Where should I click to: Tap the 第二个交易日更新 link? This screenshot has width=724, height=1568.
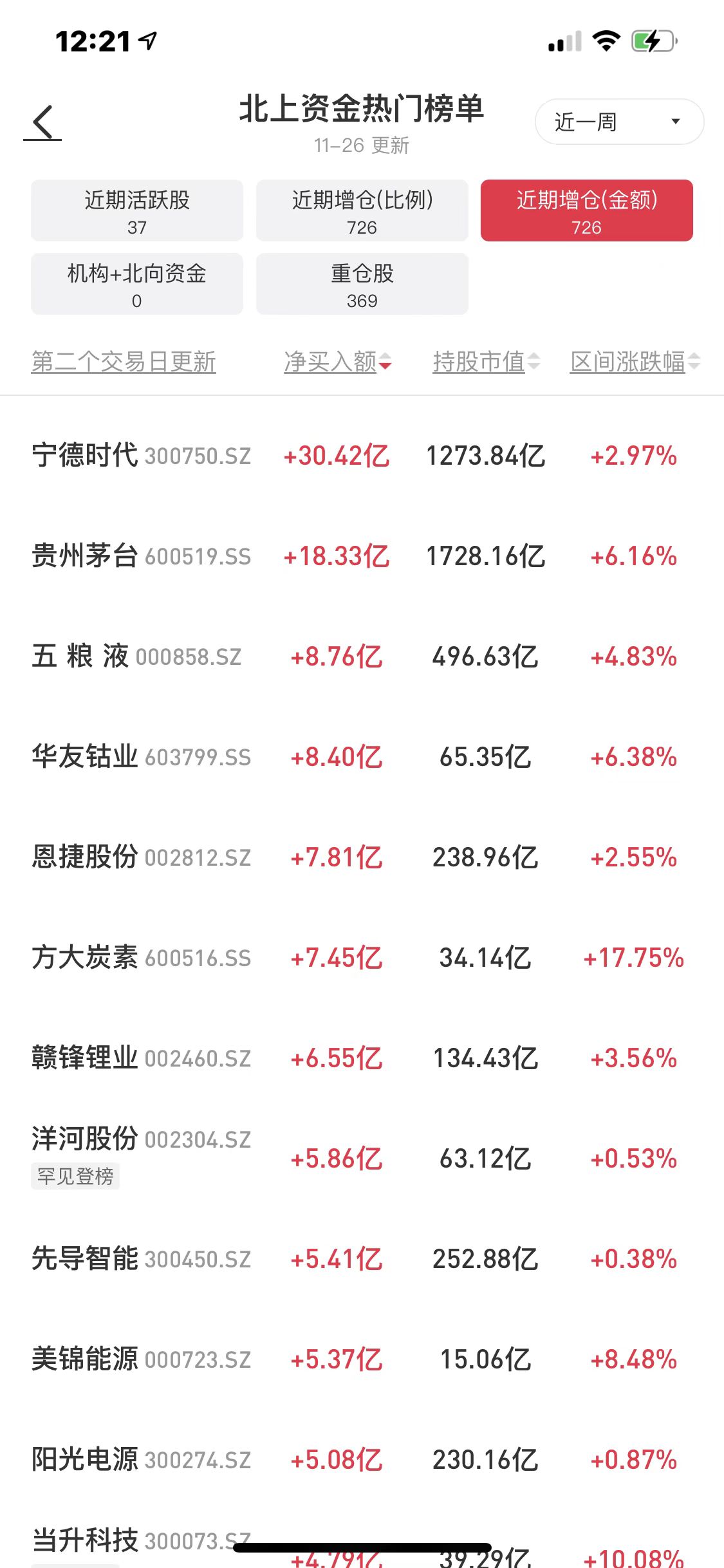[124, 362]
